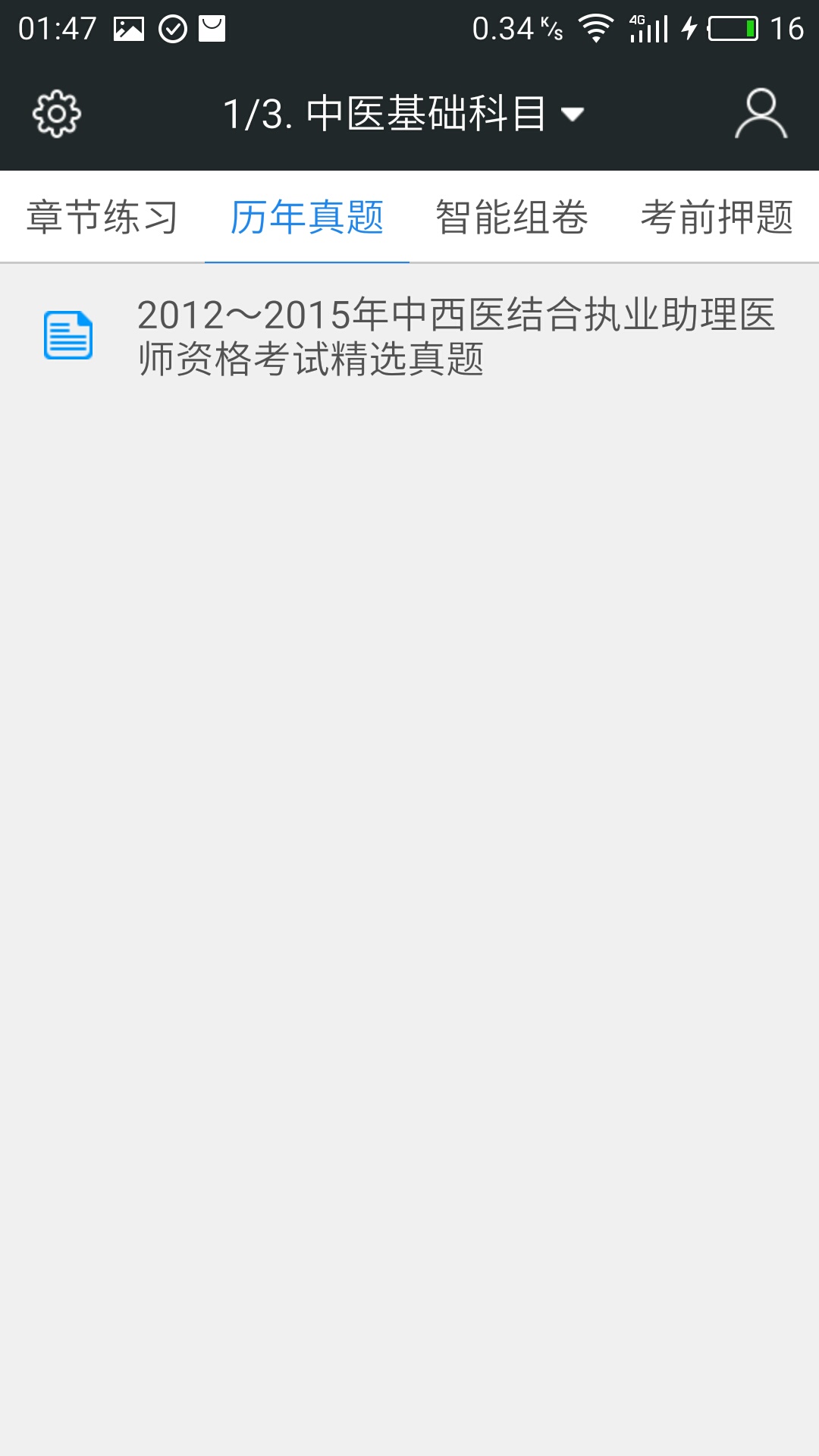Open the user profile icon

click(x=761, y=115)
